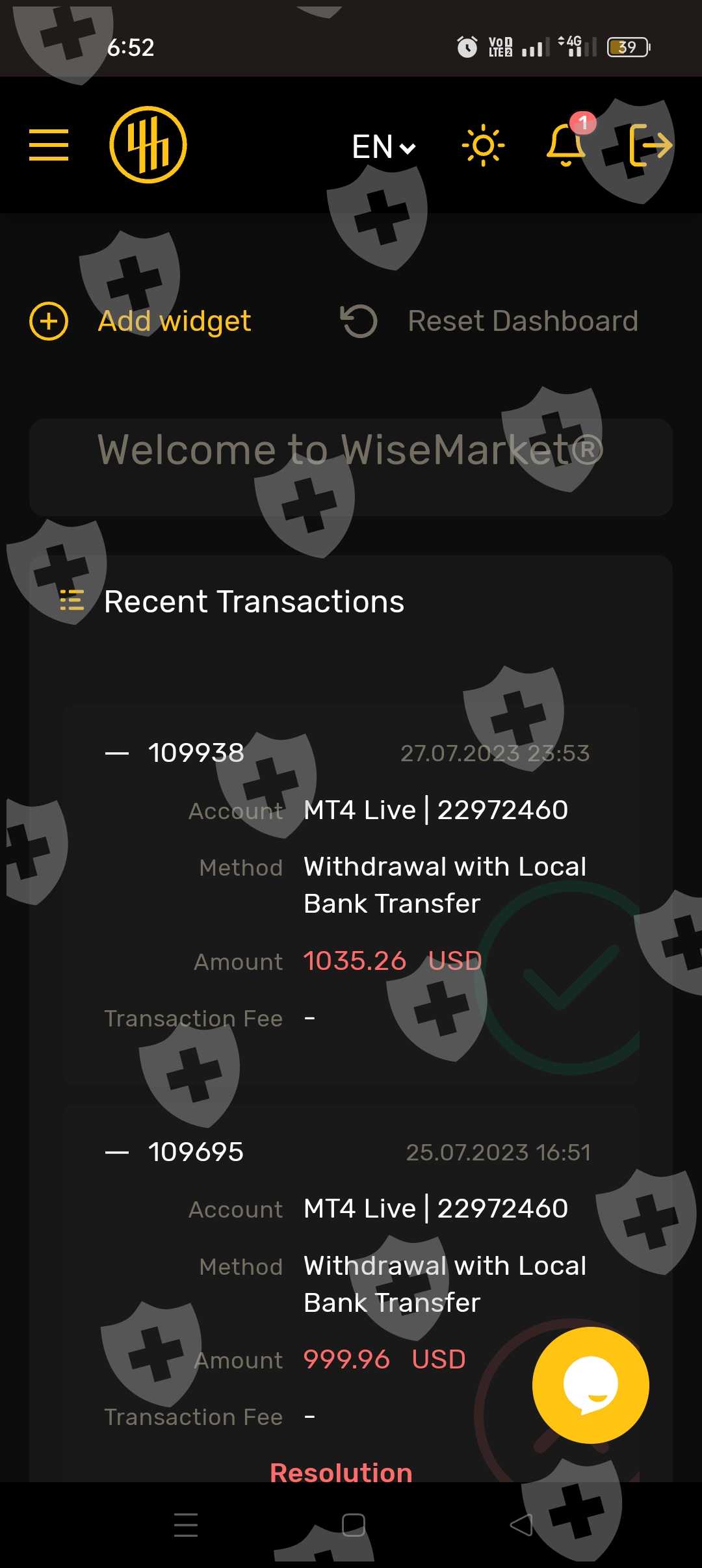Open the EN language dropdown
The height and width of the screenshot is (1568, 702).
[383, 147]
